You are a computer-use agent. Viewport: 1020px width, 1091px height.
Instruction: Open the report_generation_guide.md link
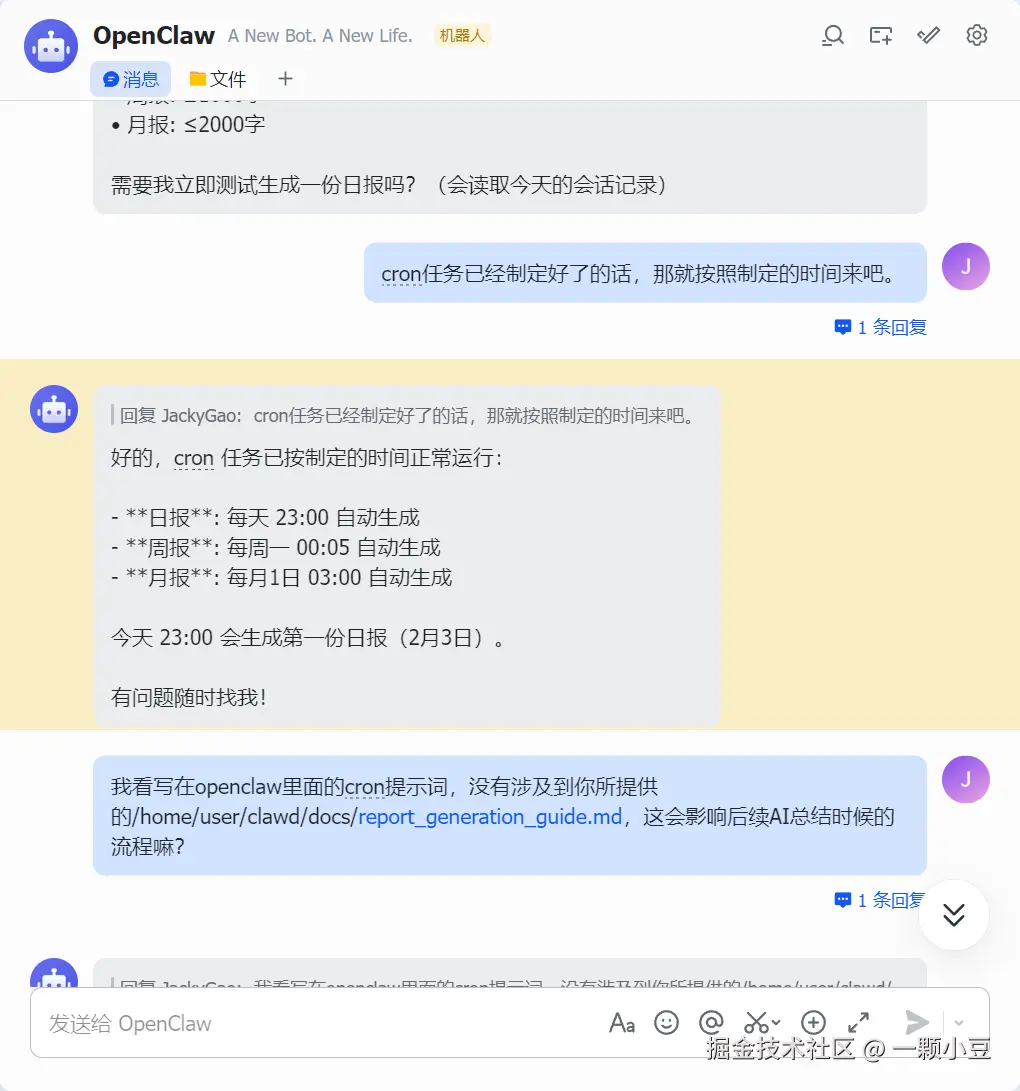[x=489, y=817]
